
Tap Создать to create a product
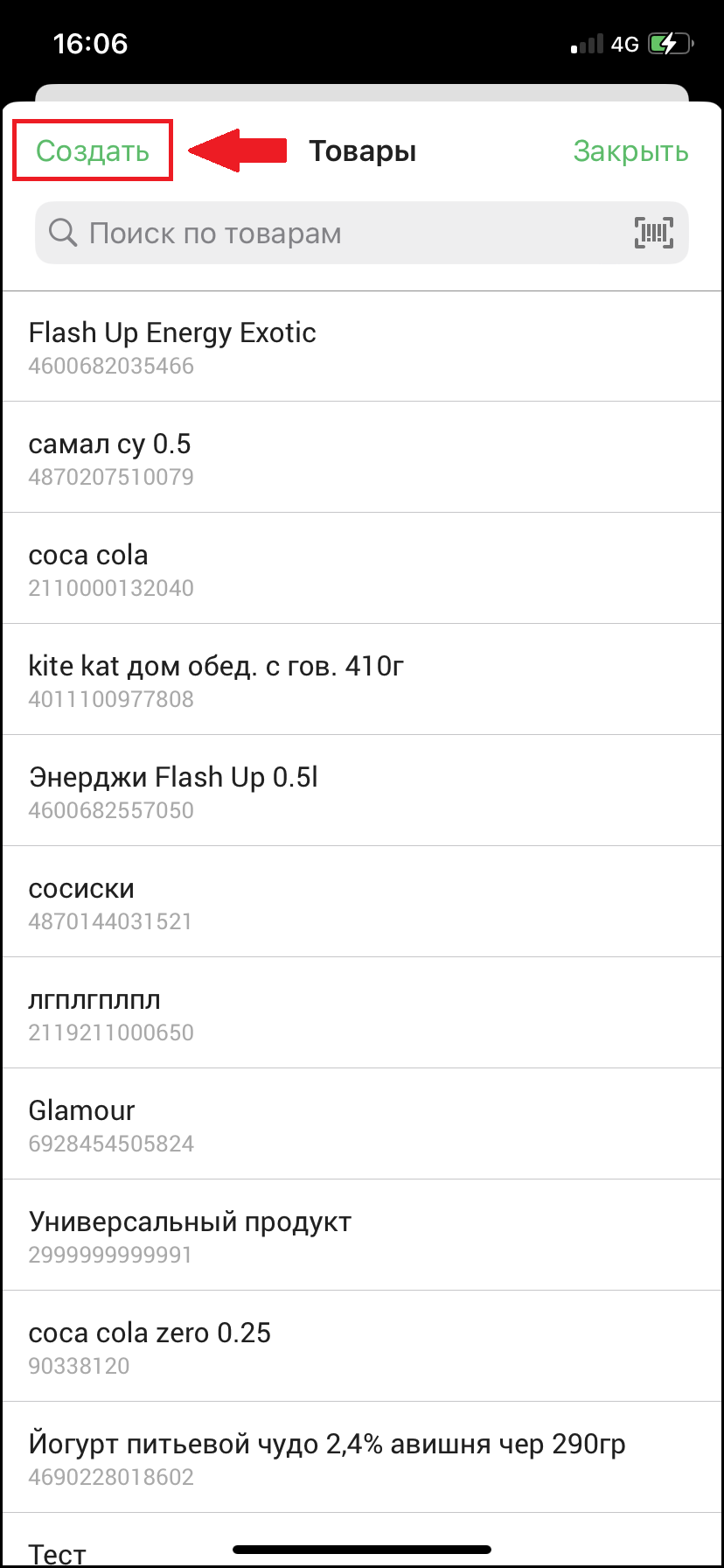(x=93, y=151)
